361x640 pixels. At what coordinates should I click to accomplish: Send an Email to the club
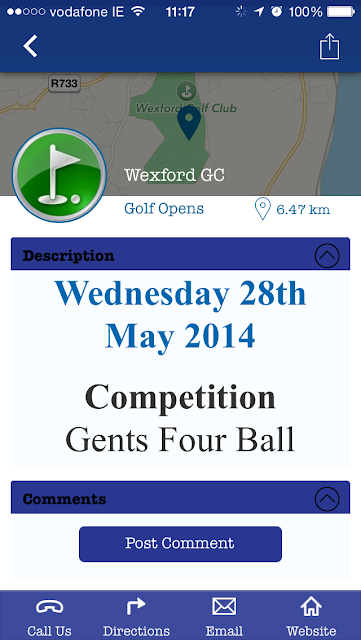[224, 616]
